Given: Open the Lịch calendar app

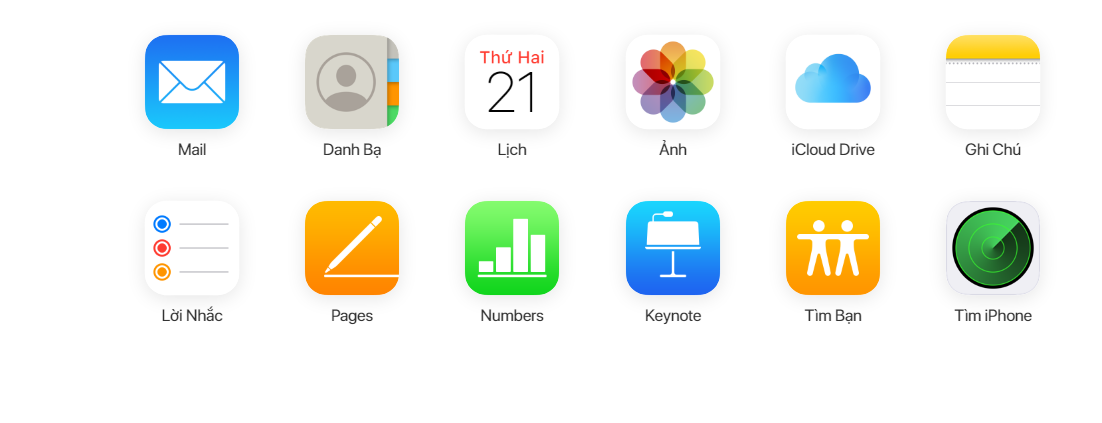Looking at the screenshot, I should tap(512, 82).
